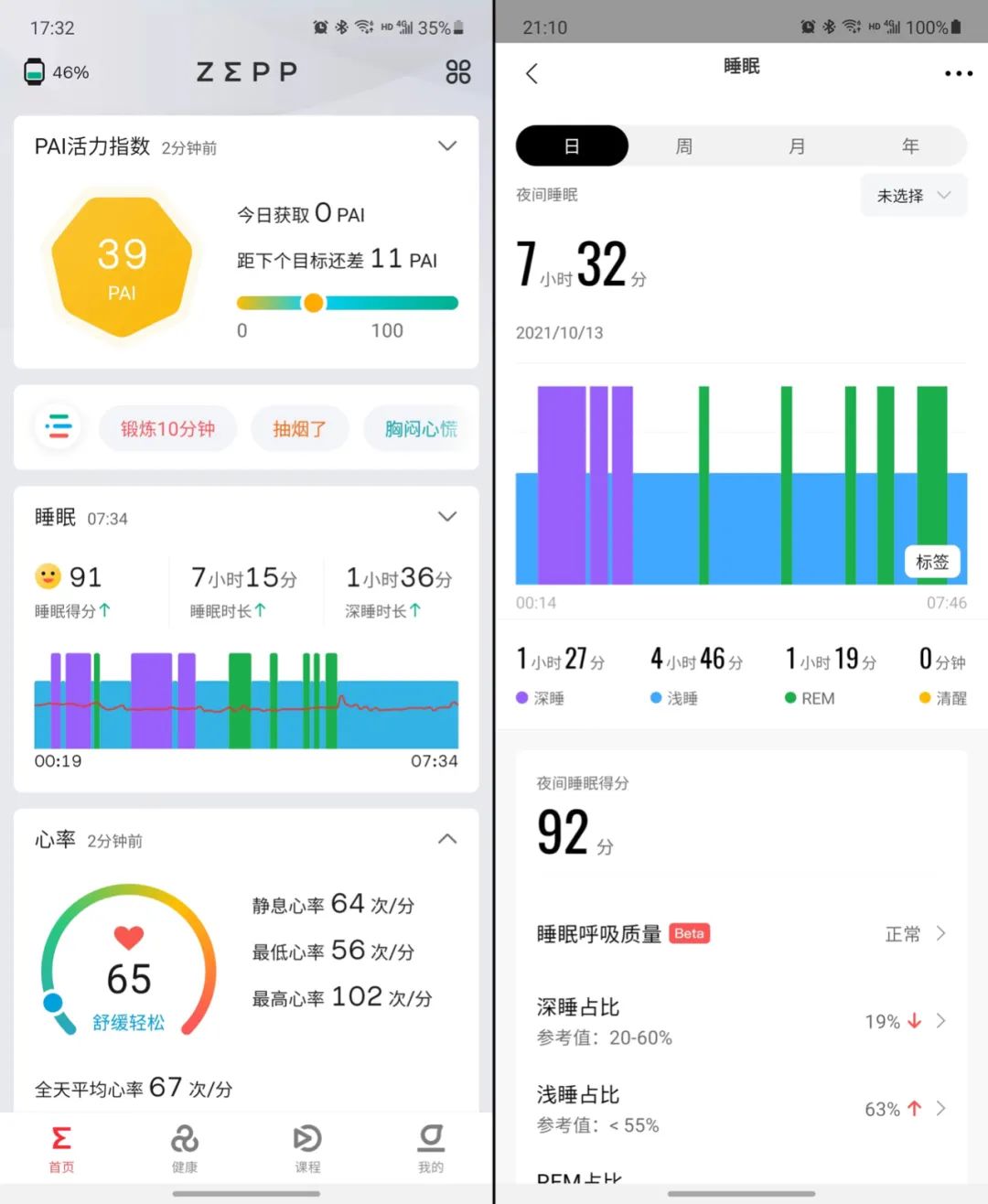Go back from the 睡眠 page
This screenshot has height=1204, width=988.
coord(532,73)
